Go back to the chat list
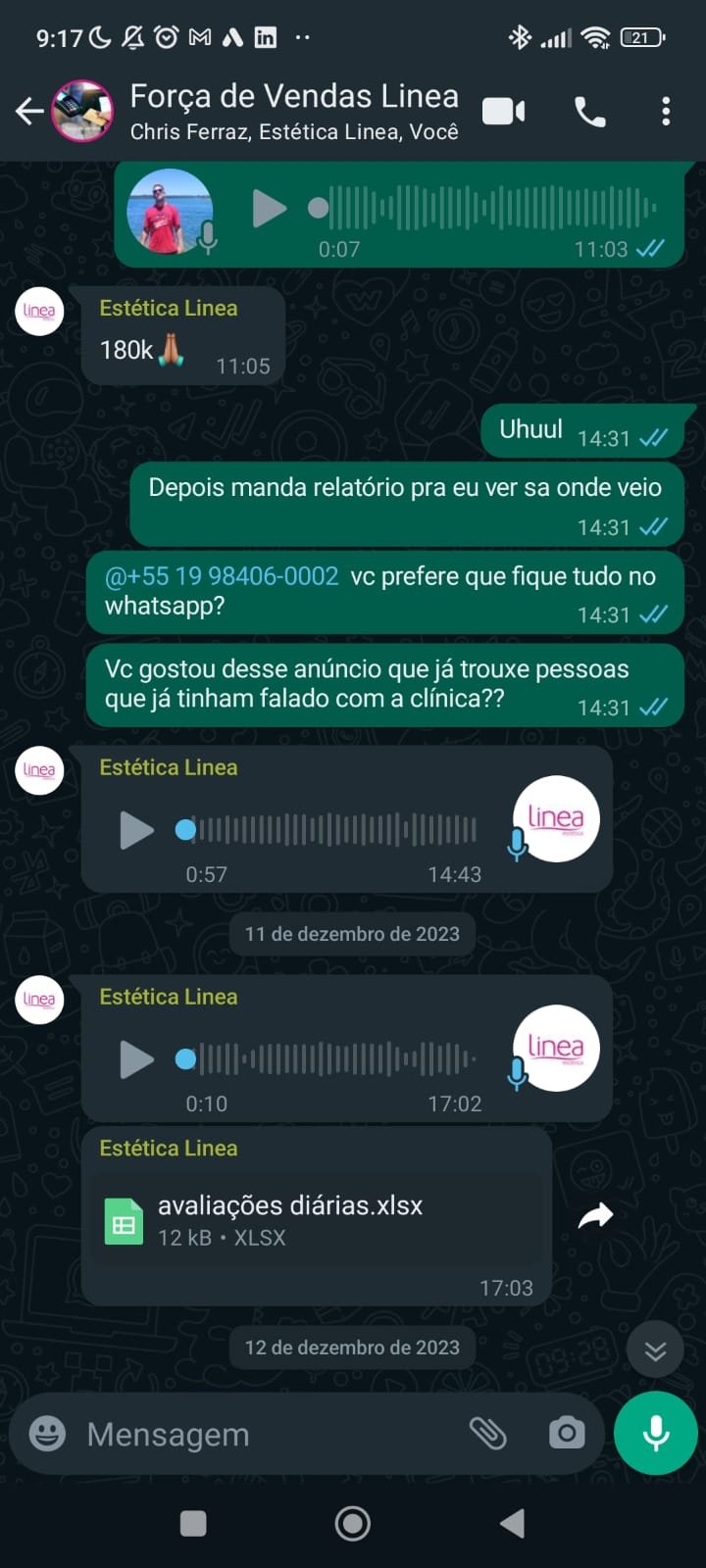The height and width of the screenshot is (1568, 706). (x=29, y=112)
